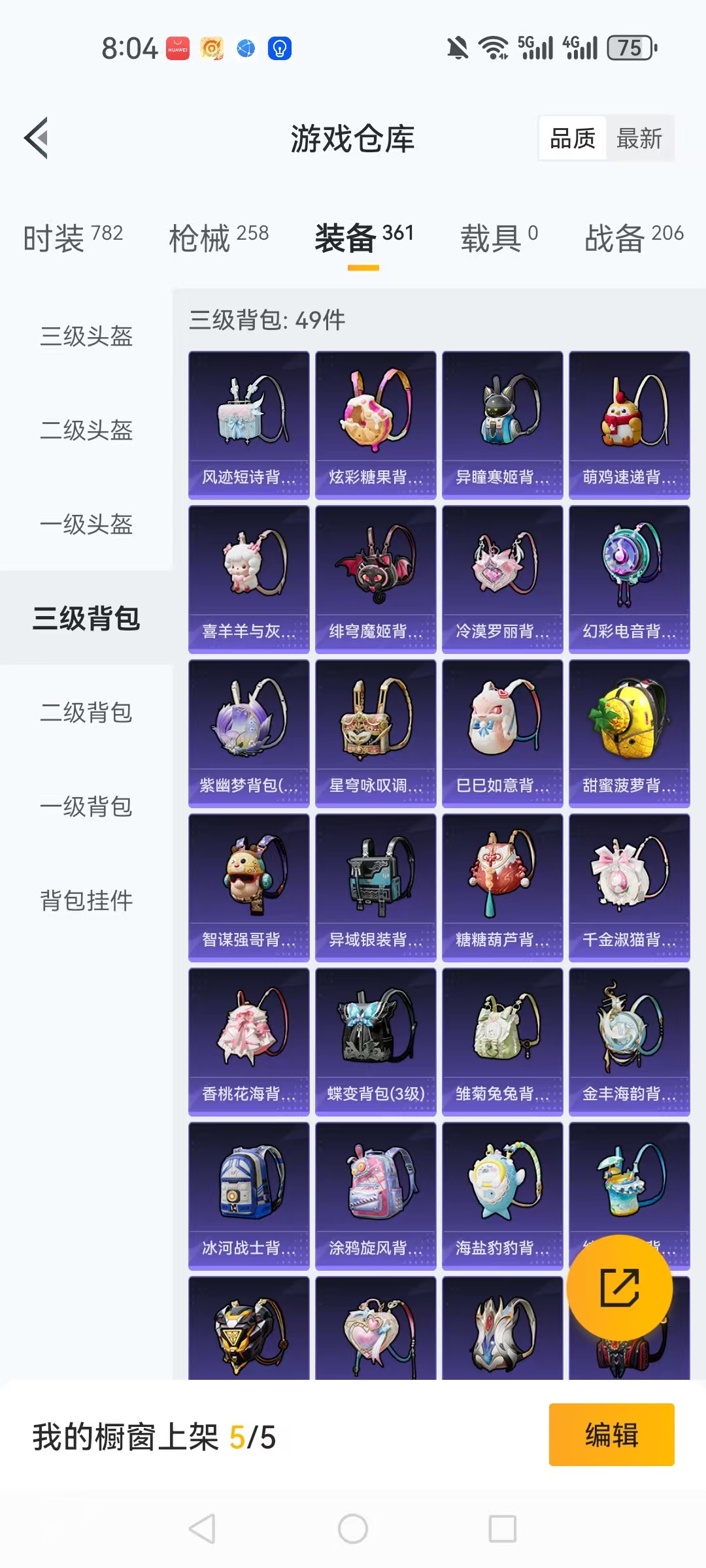Viewport: 706px width, 1568px height.
Task: Expand the 二级背包 category
Action: pyautogui.click(x=86, y=714)
